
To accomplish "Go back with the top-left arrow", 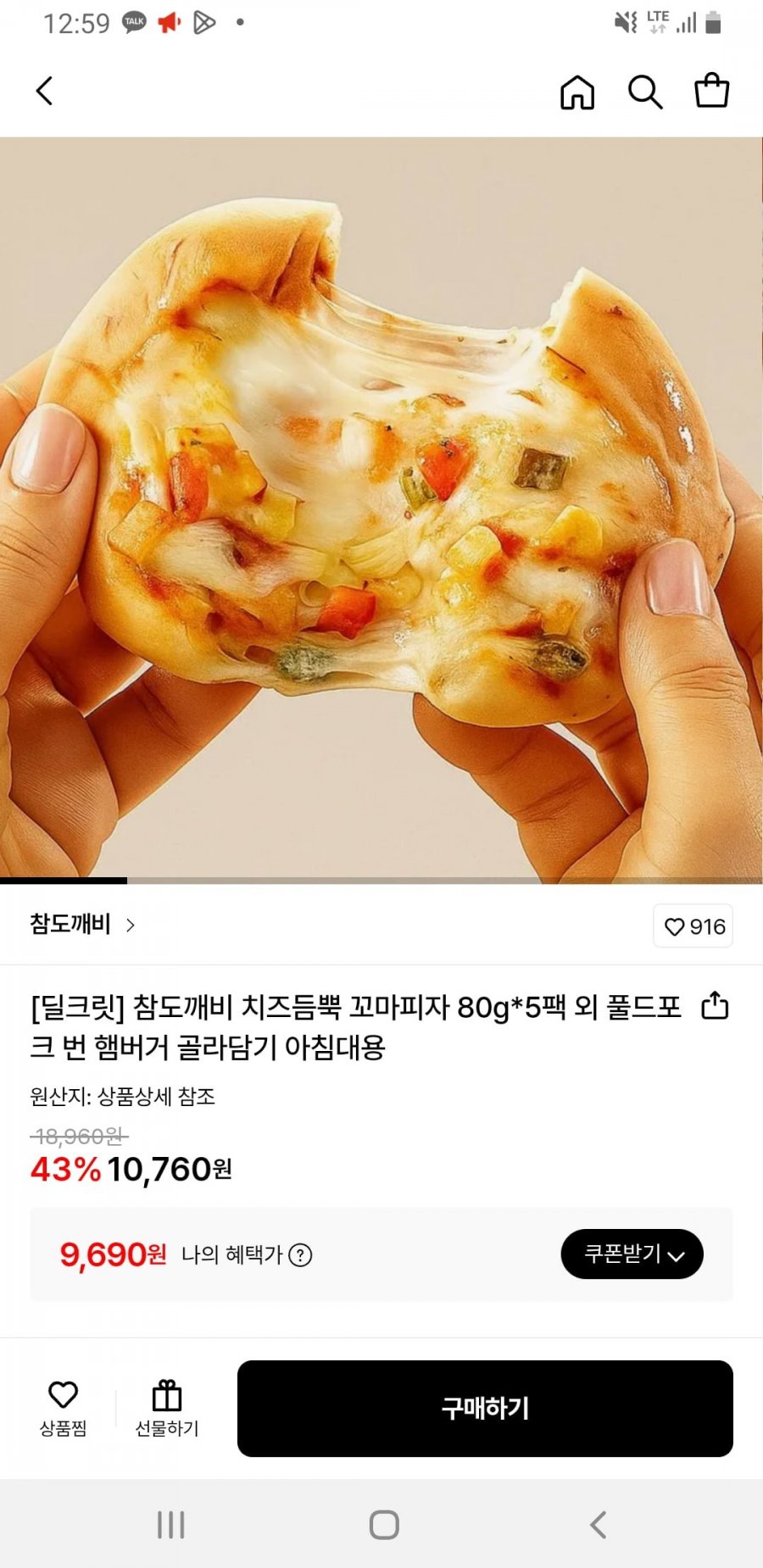I will pos(45,91).
